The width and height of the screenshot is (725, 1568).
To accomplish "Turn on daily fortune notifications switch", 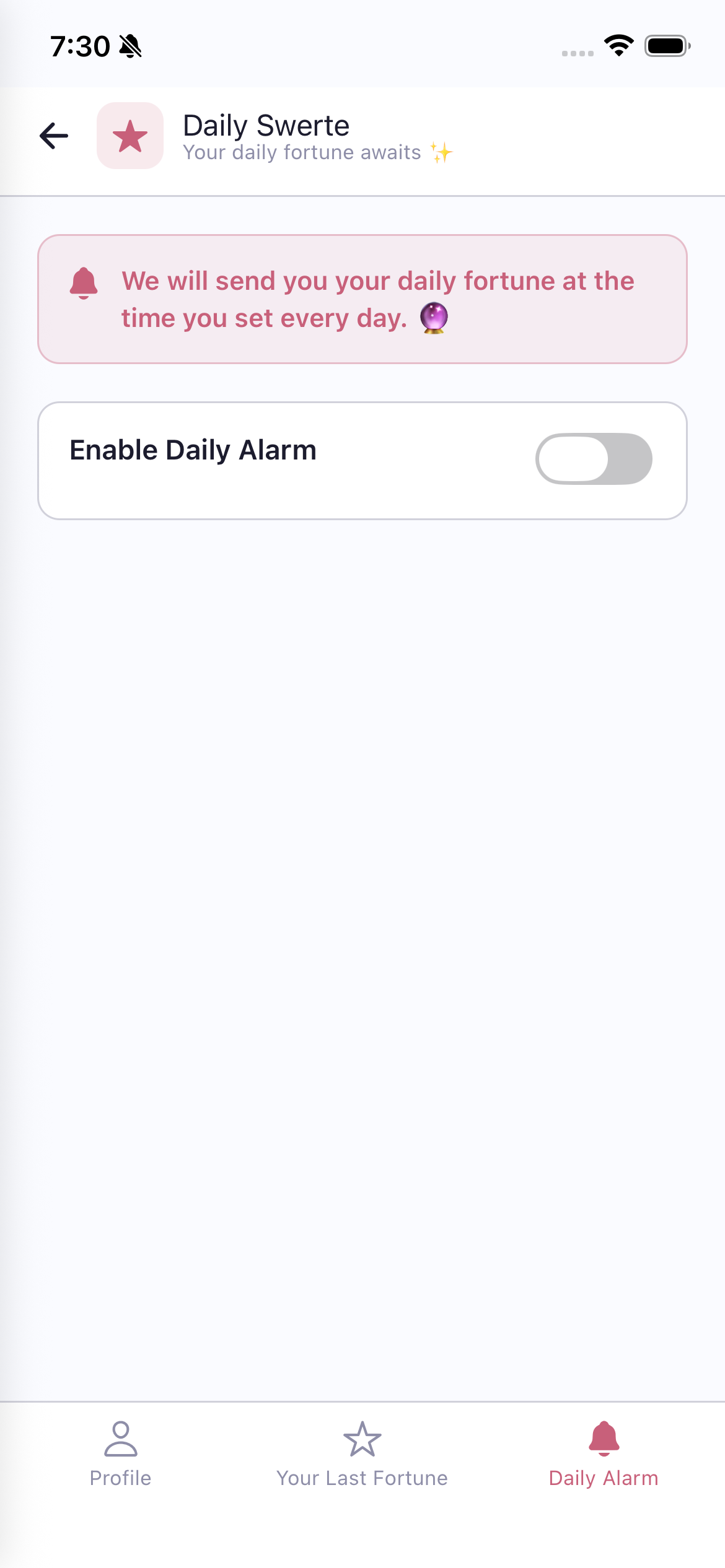I will pos(594,458).
